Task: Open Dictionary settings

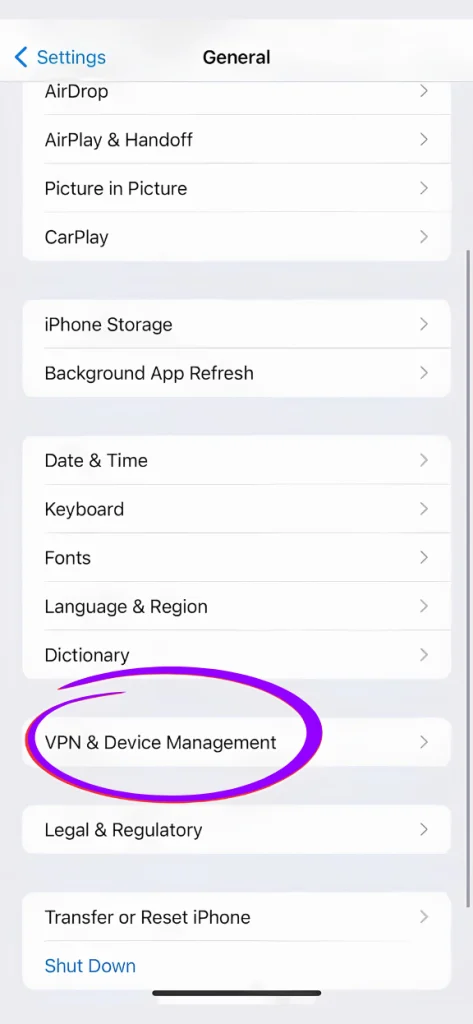Action: [x=236, y=654]
